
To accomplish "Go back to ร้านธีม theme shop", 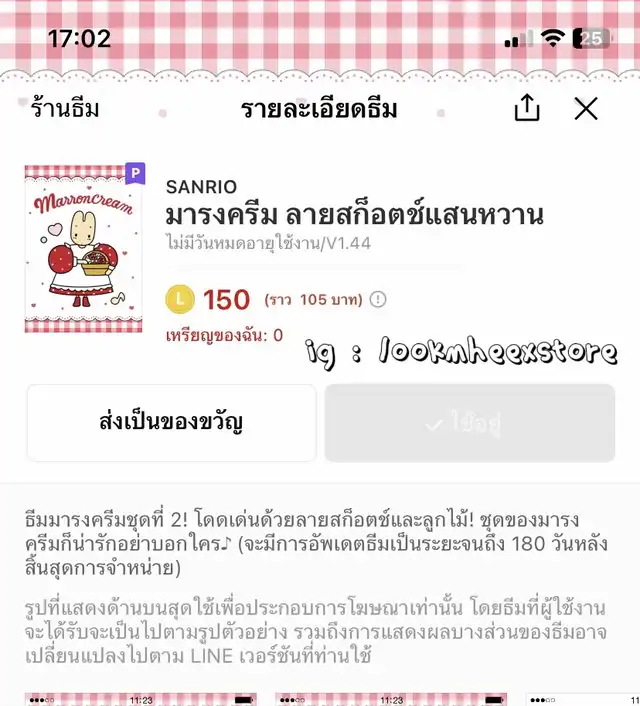I will (x=65, y=109).
